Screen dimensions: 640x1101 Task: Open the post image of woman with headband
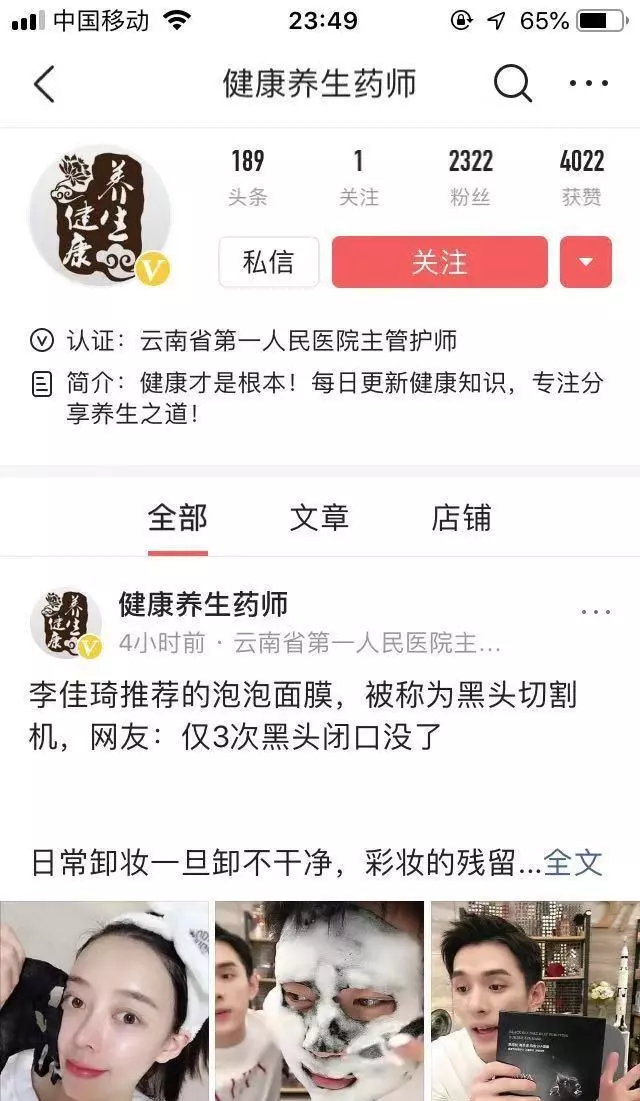click(x=105, y=1001)
